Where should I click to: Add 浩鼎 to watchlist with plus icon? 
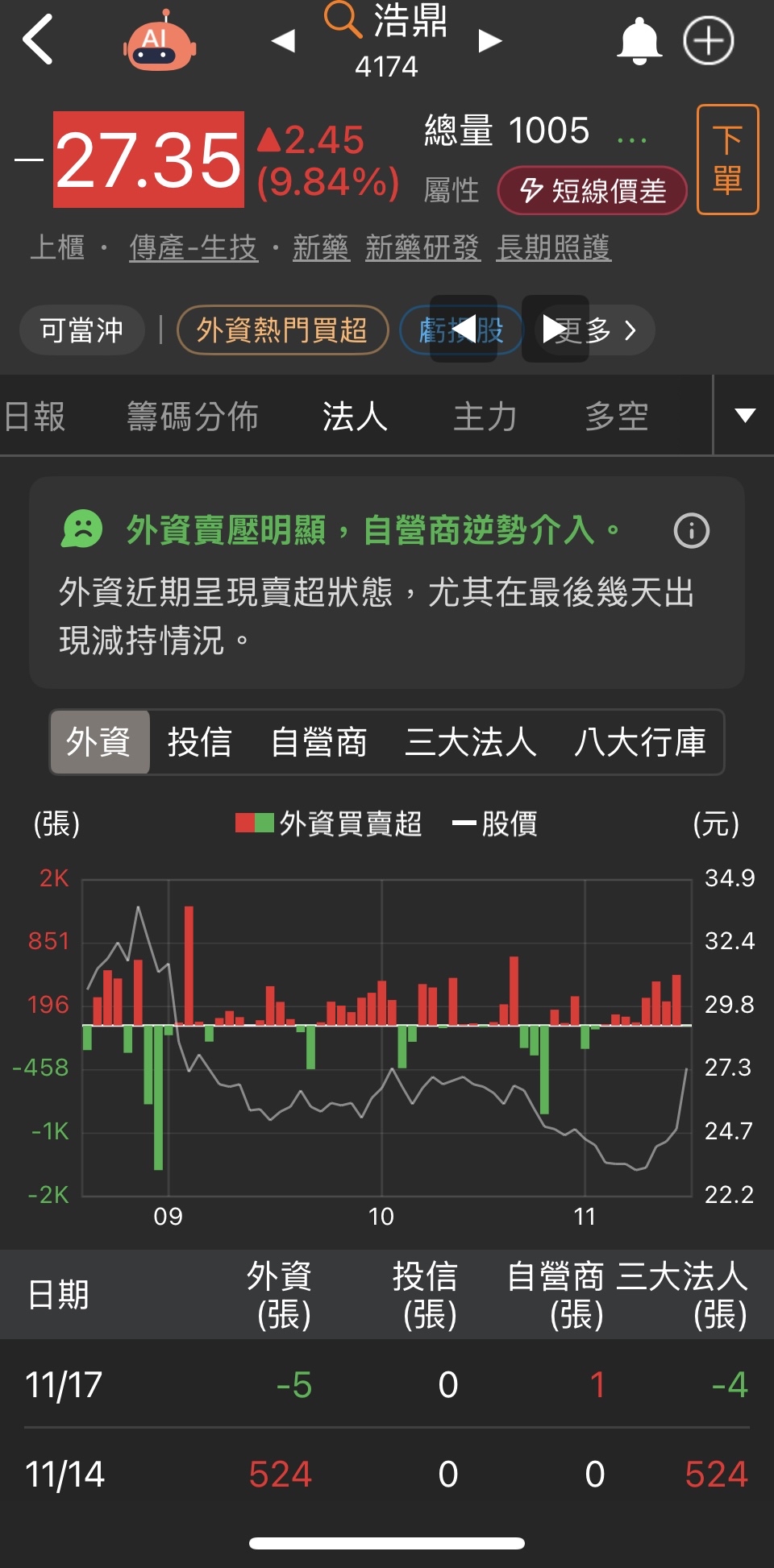pyautogui.click(x=709, y=40)
